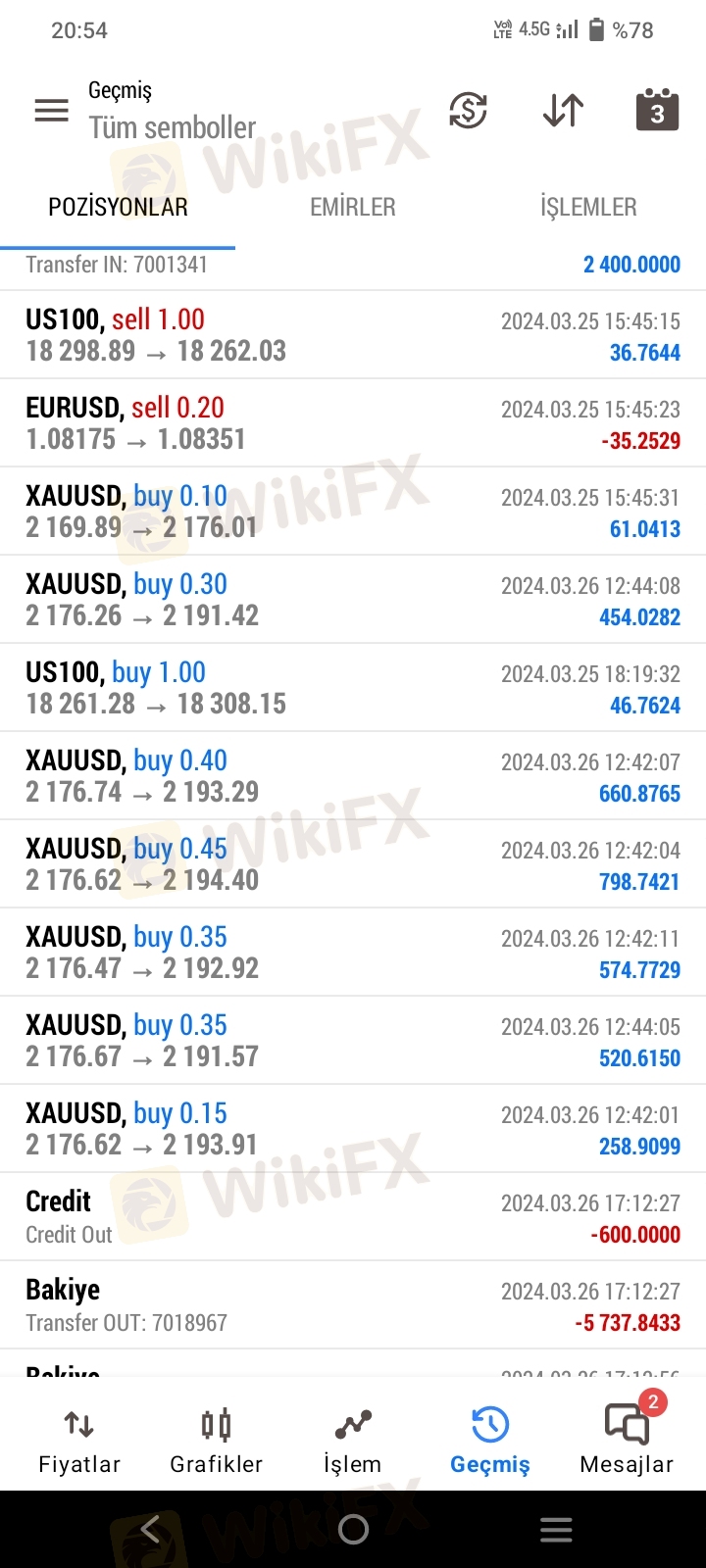
Task: Open Mesajlar with 2 unread
Action: [x=628, y=1437]
